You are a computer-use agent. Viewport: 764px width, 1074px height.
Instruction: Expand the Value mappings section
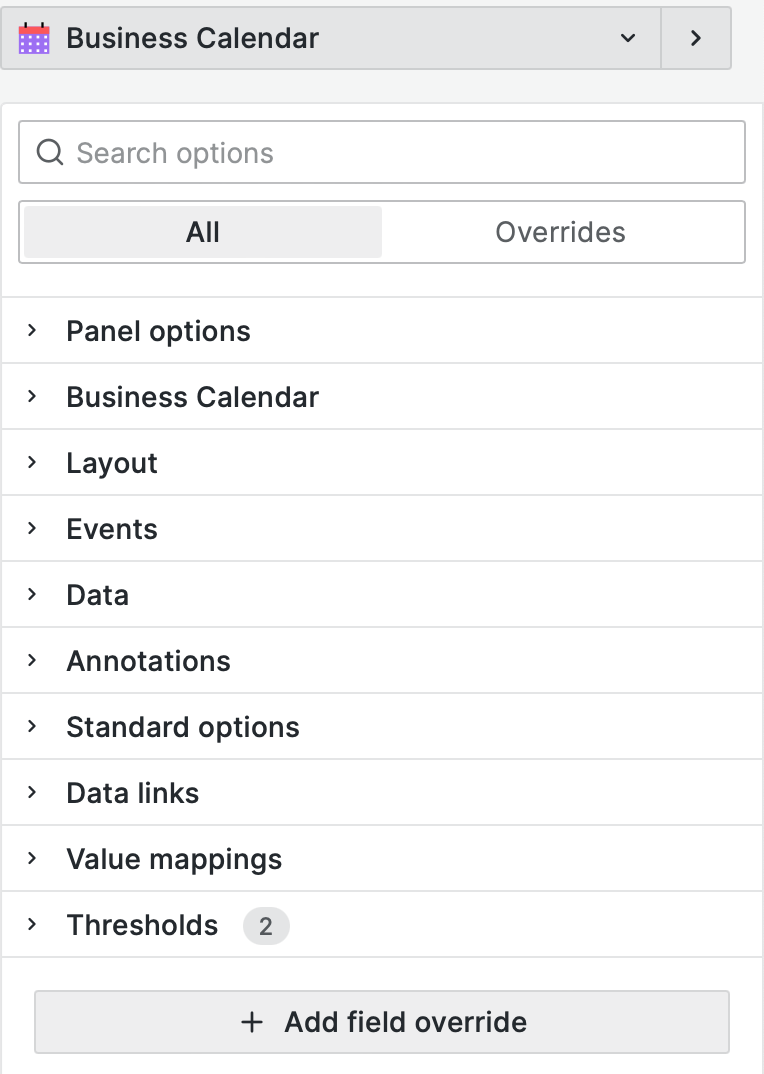[x=174, y=858]
